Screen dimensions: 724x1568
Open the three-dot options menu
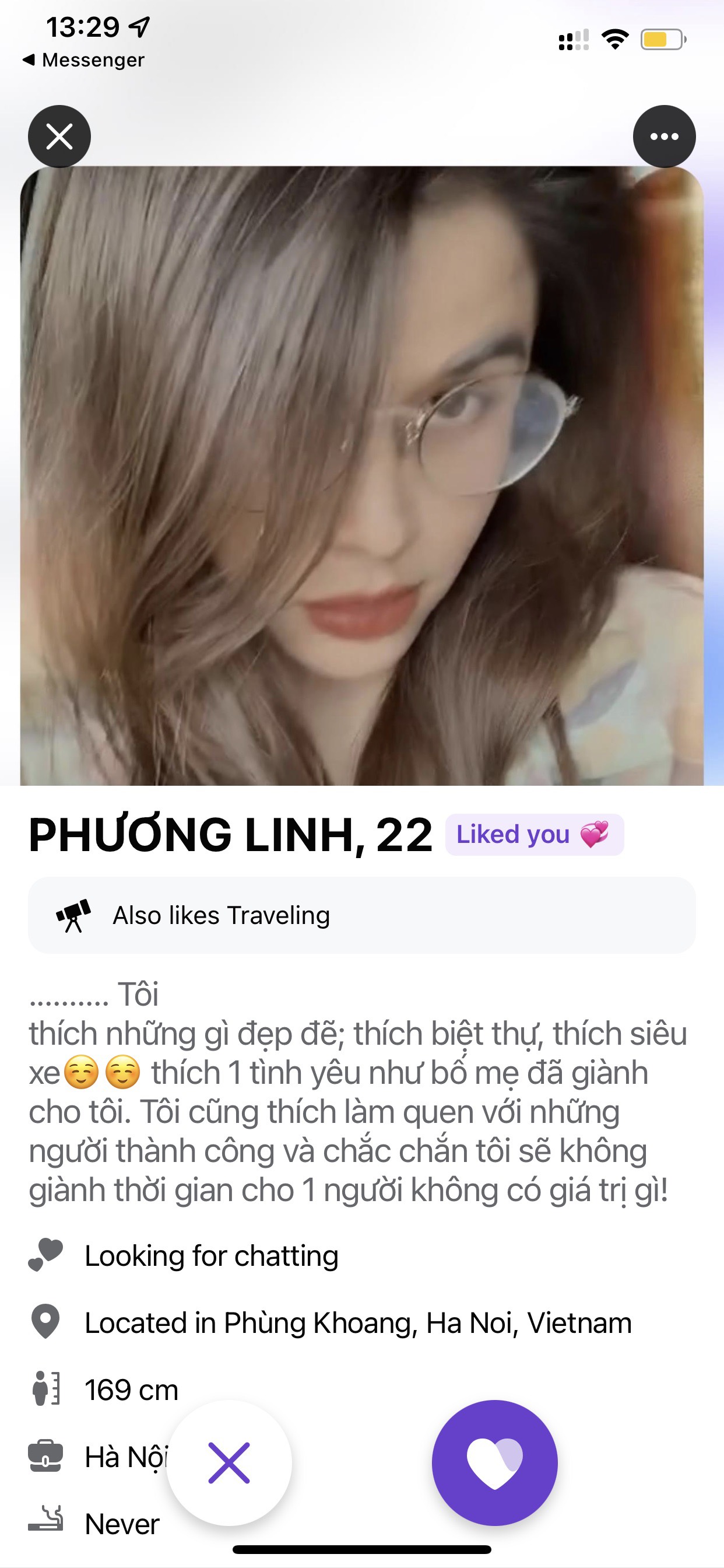click(x=664, y=136)
